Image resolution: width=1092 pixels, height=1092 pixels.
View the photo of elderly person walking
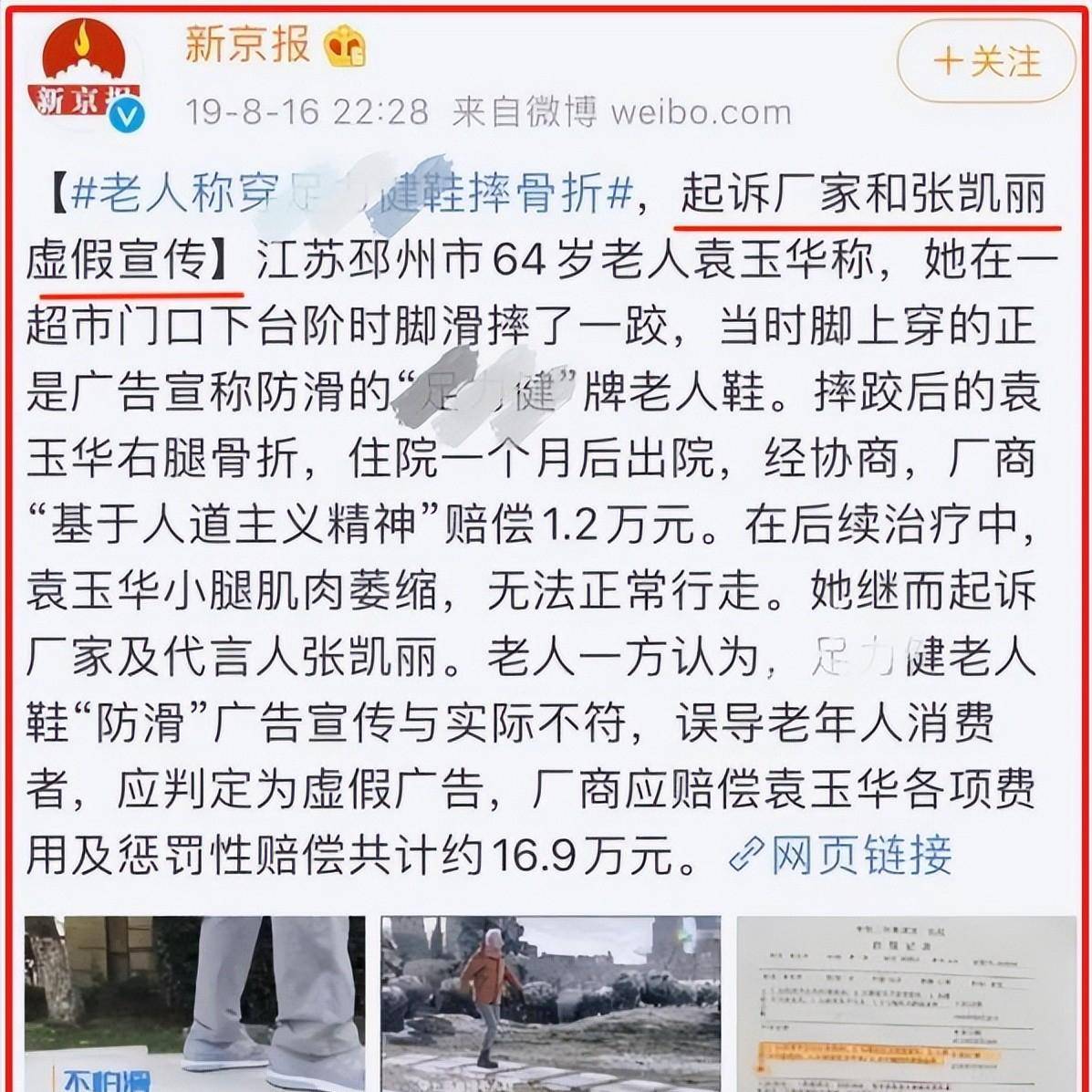point(550,1002)
